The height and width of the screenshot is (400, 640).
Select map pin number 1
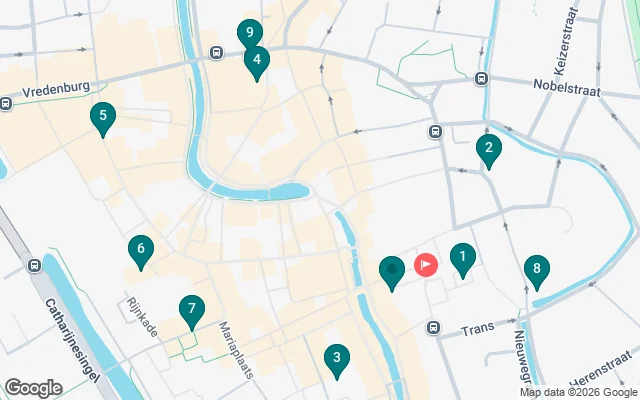pos(462,260)
